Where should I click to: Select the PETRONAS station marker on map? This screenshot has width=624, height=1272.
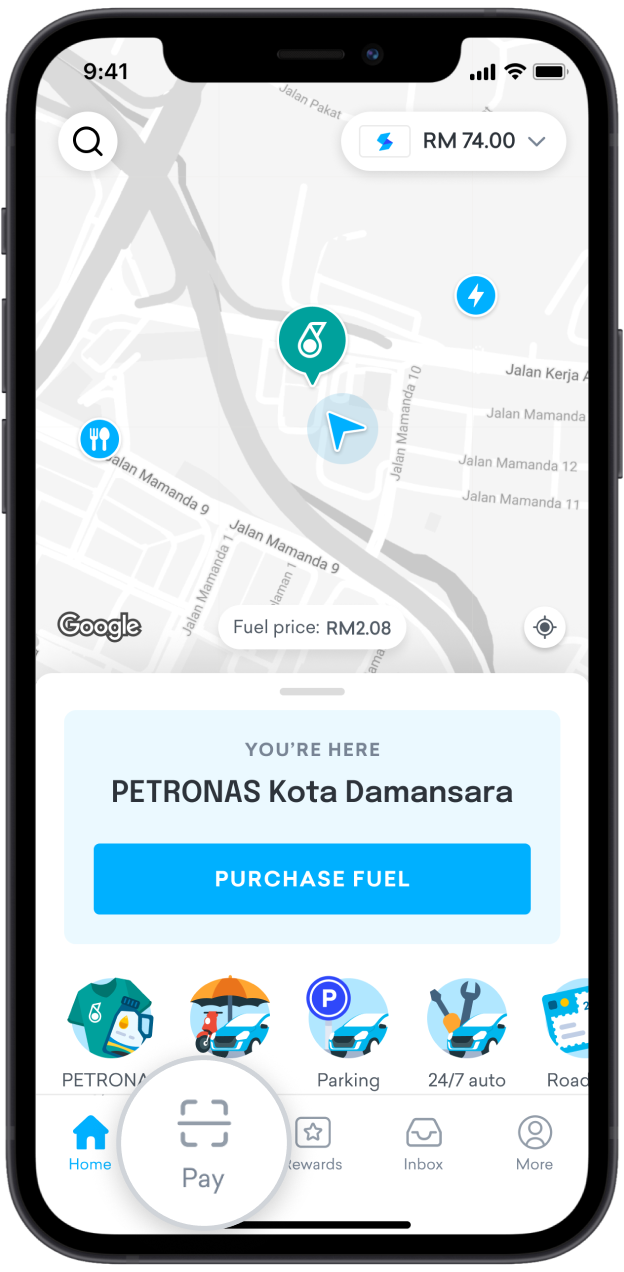(312, 342)
